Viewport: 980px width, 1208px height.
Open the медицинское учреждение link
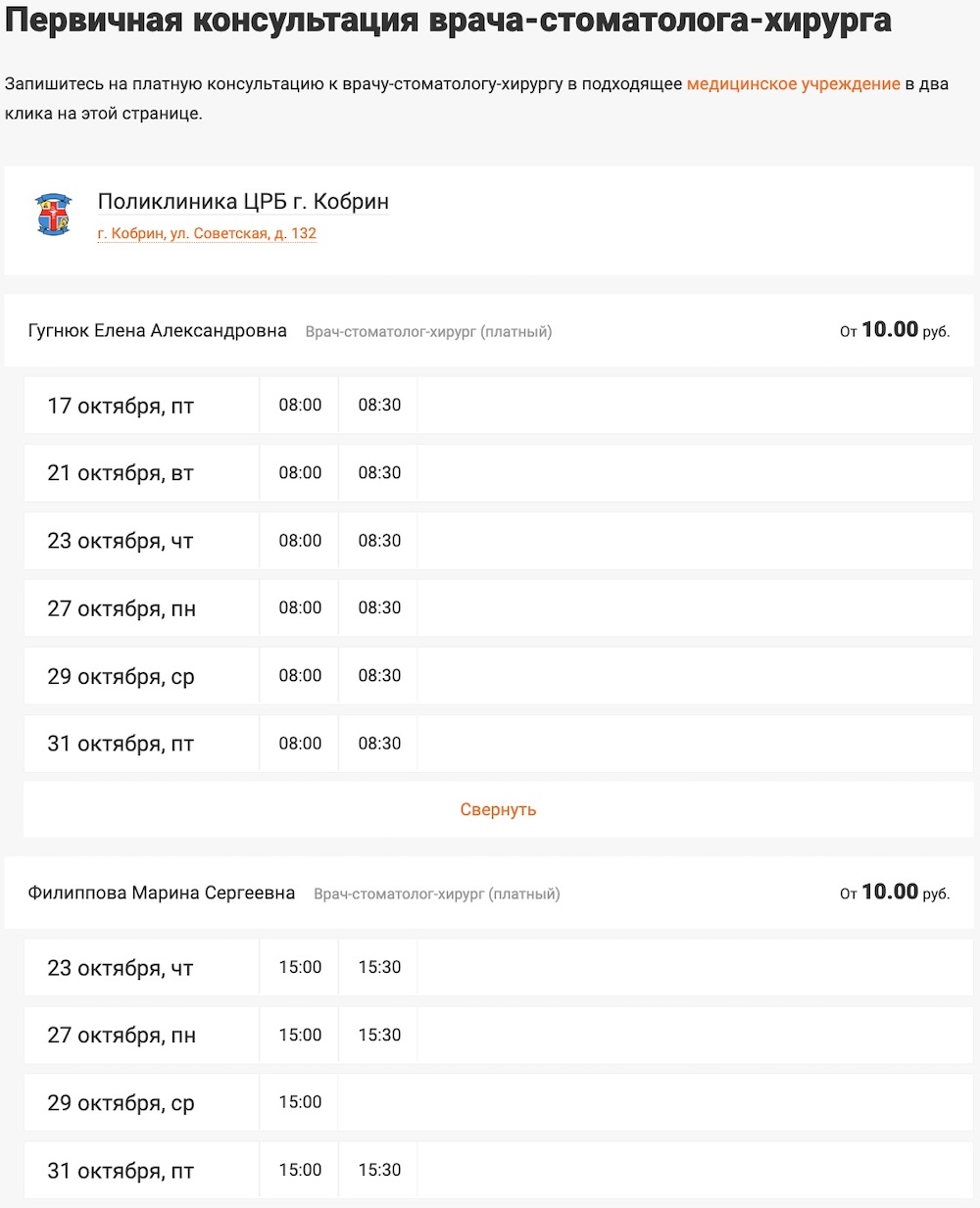[x=796, y=84]
